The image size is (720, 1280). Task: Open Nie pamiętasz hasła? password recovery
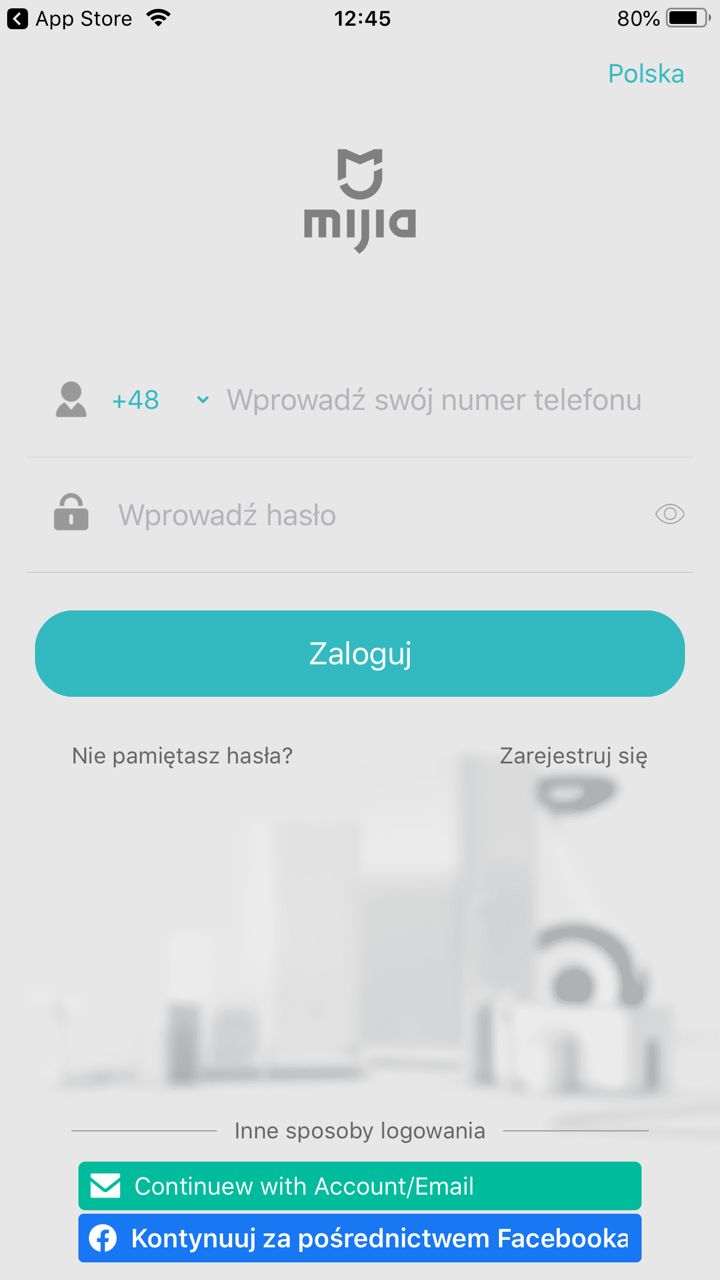click(x=182, y=756)
